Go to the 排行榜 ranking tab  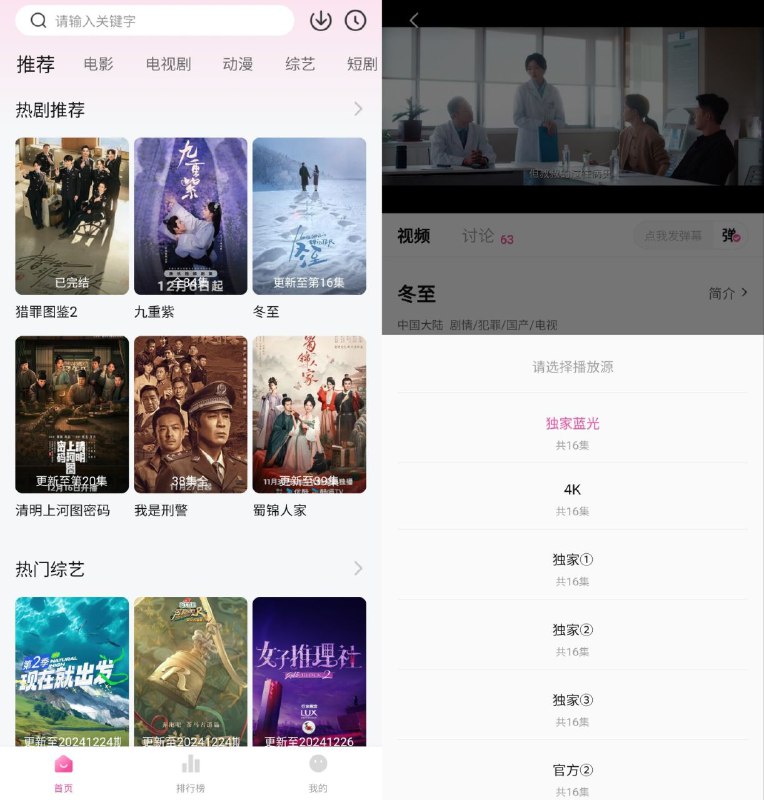190,772
